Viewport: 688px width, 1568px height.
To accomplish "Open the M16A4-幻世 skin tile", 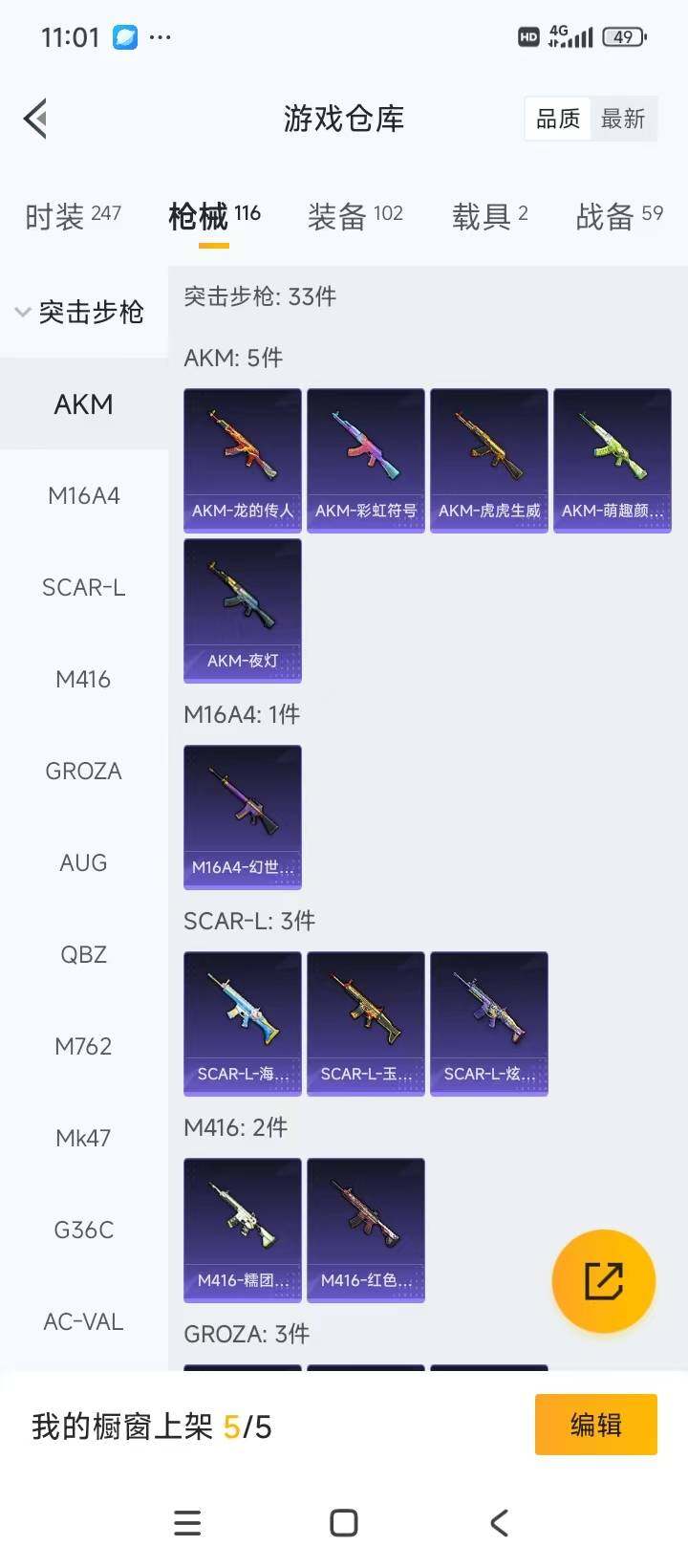I will 243,817.
